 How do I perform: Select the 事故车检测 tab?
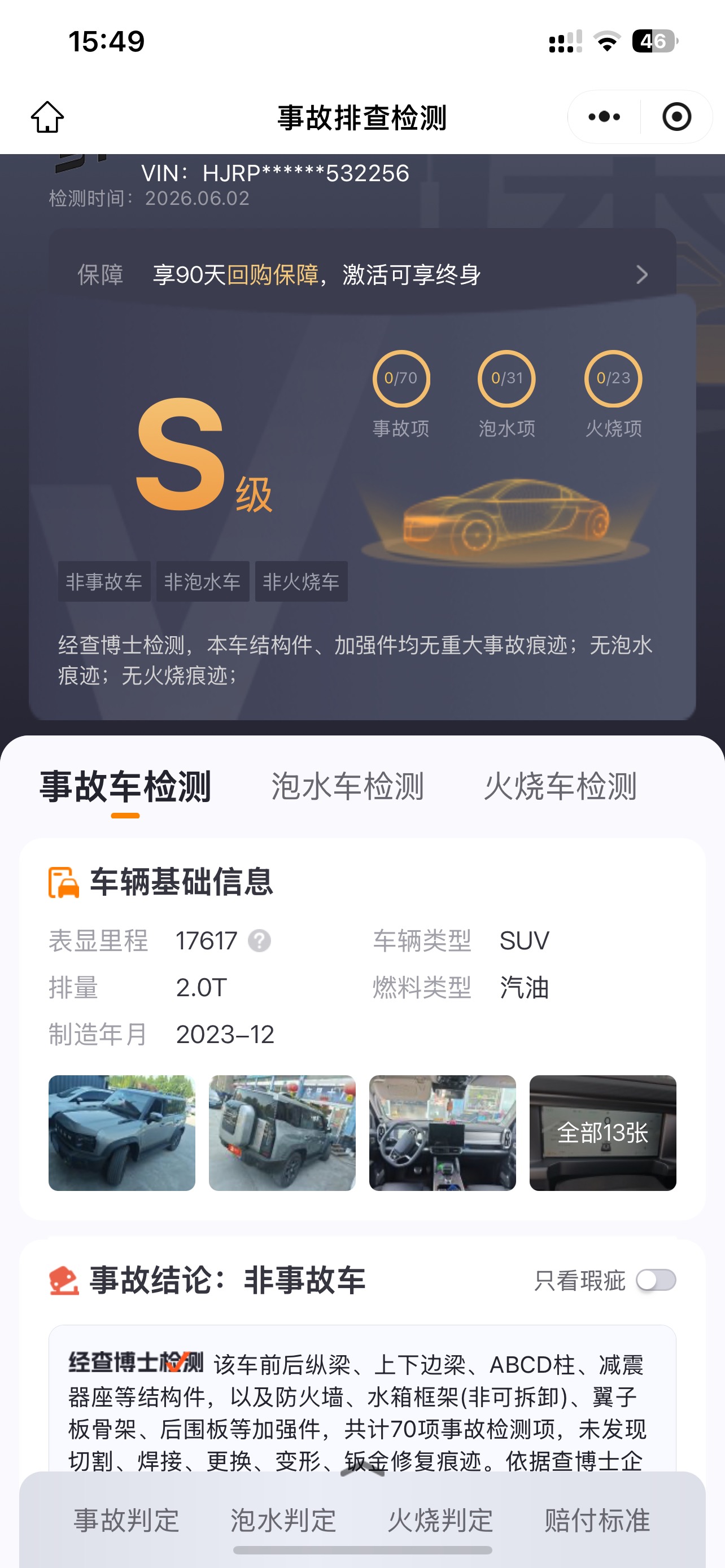125,786
